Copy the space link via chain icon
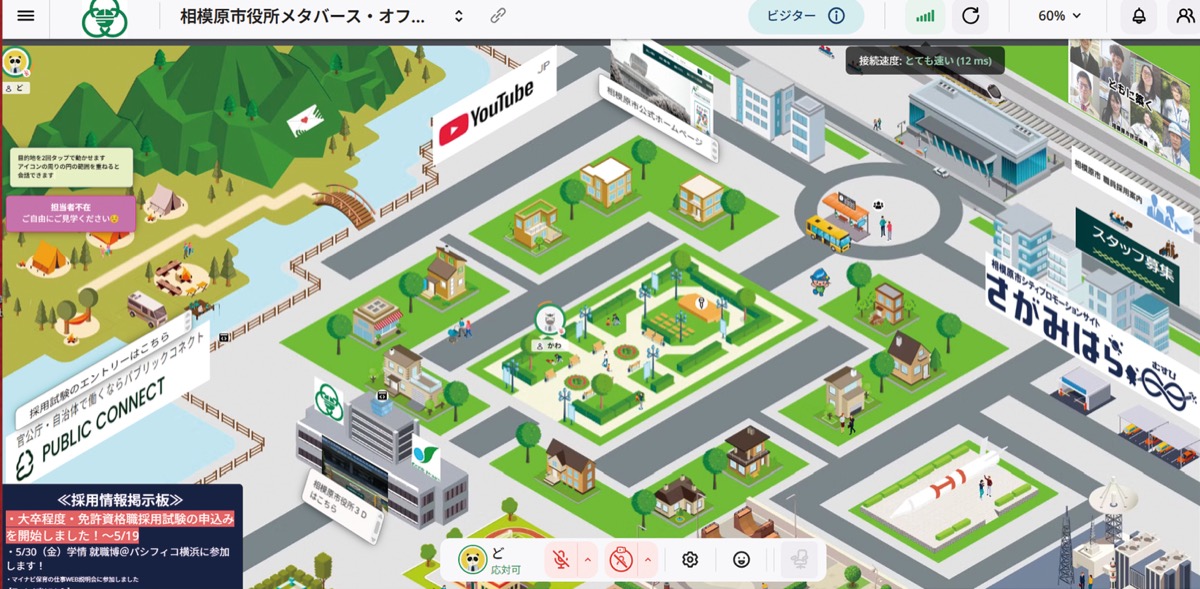1200x589 pixels. click(497, 16)
